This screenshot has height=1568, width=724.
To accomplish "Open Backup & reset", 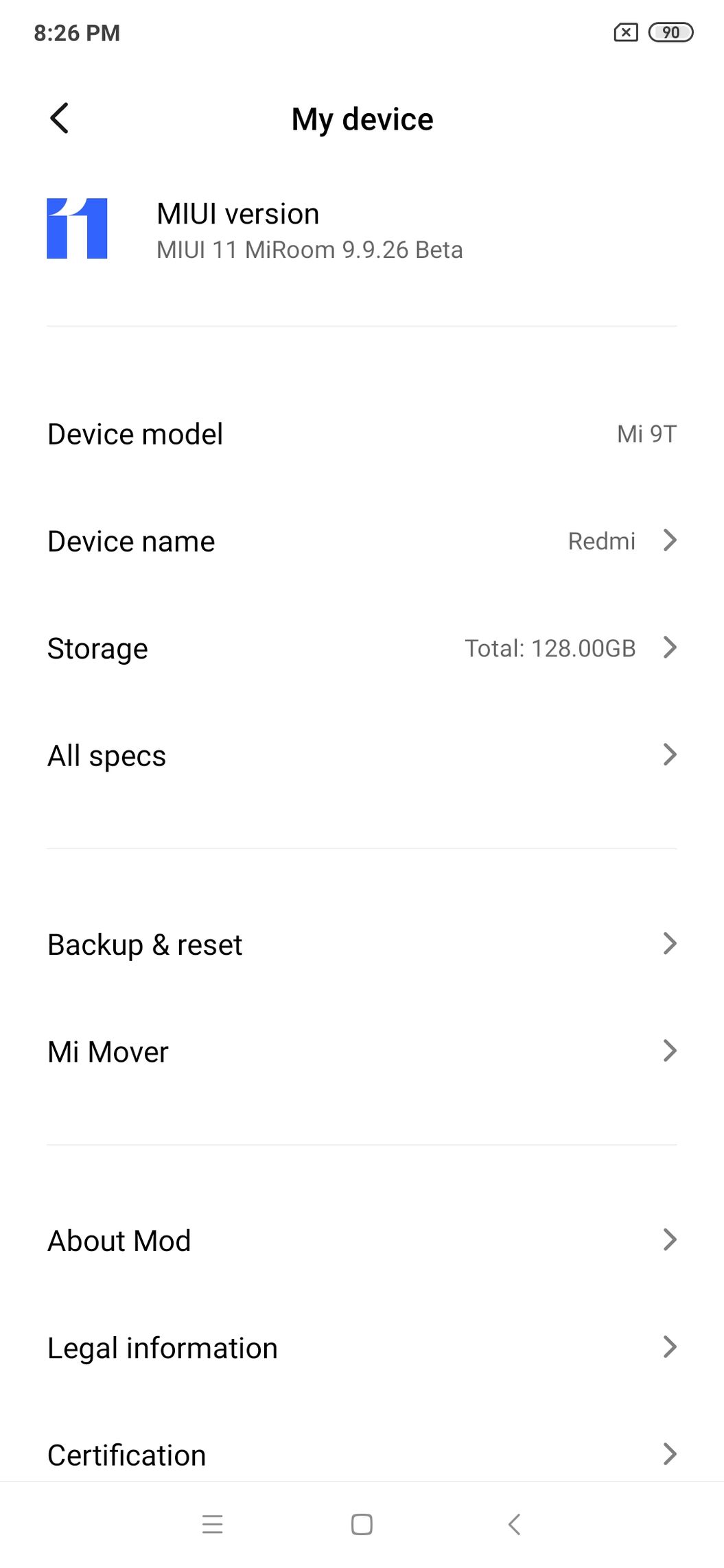I will pos(362,945).
